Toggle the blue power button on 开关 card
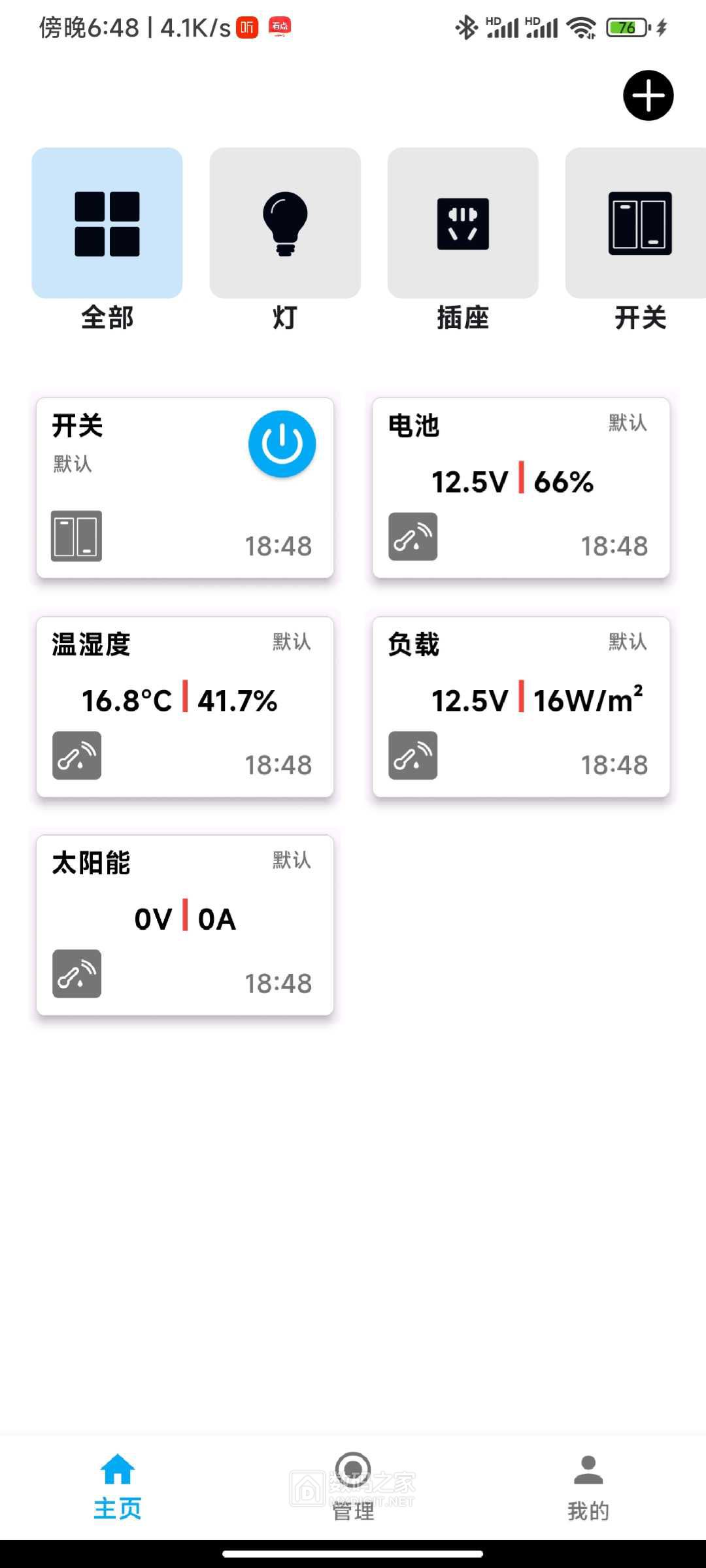The image size is (706, 1568). tap(282, 444)
